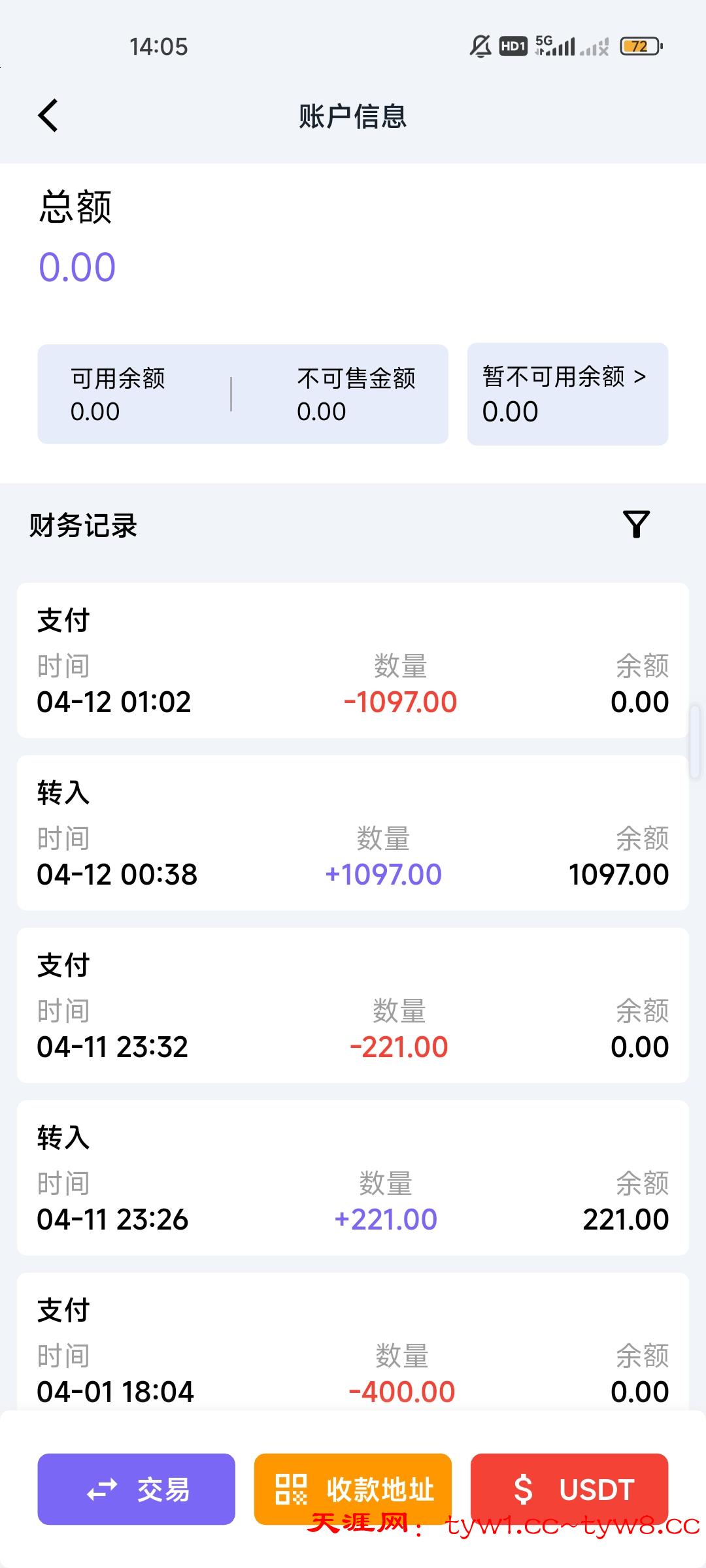Open 暂不可用余额 details
706x1568 pixels.
(x=567, y=394)
